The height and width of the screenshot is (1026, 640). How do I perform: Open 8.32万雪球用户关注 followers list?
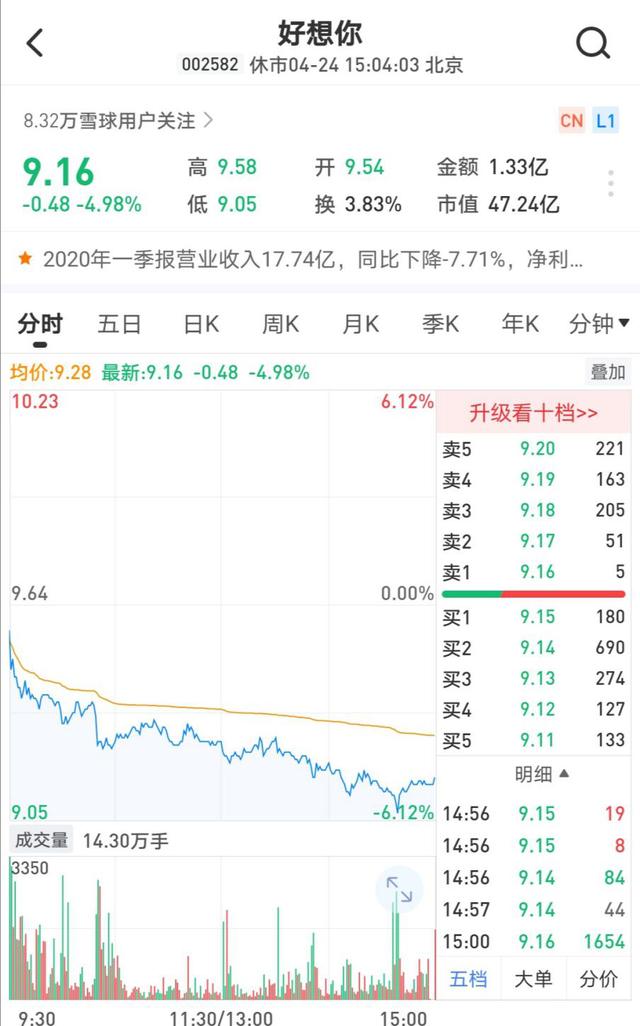tap(118, 121)
